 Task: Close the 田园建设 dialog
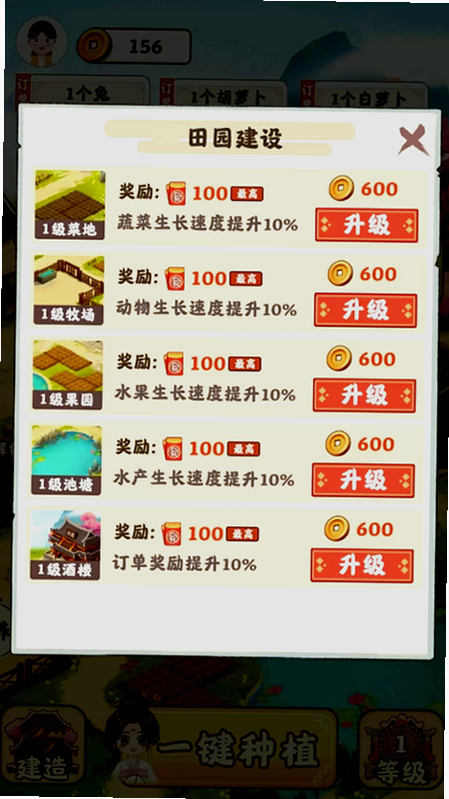coord(413,139)
